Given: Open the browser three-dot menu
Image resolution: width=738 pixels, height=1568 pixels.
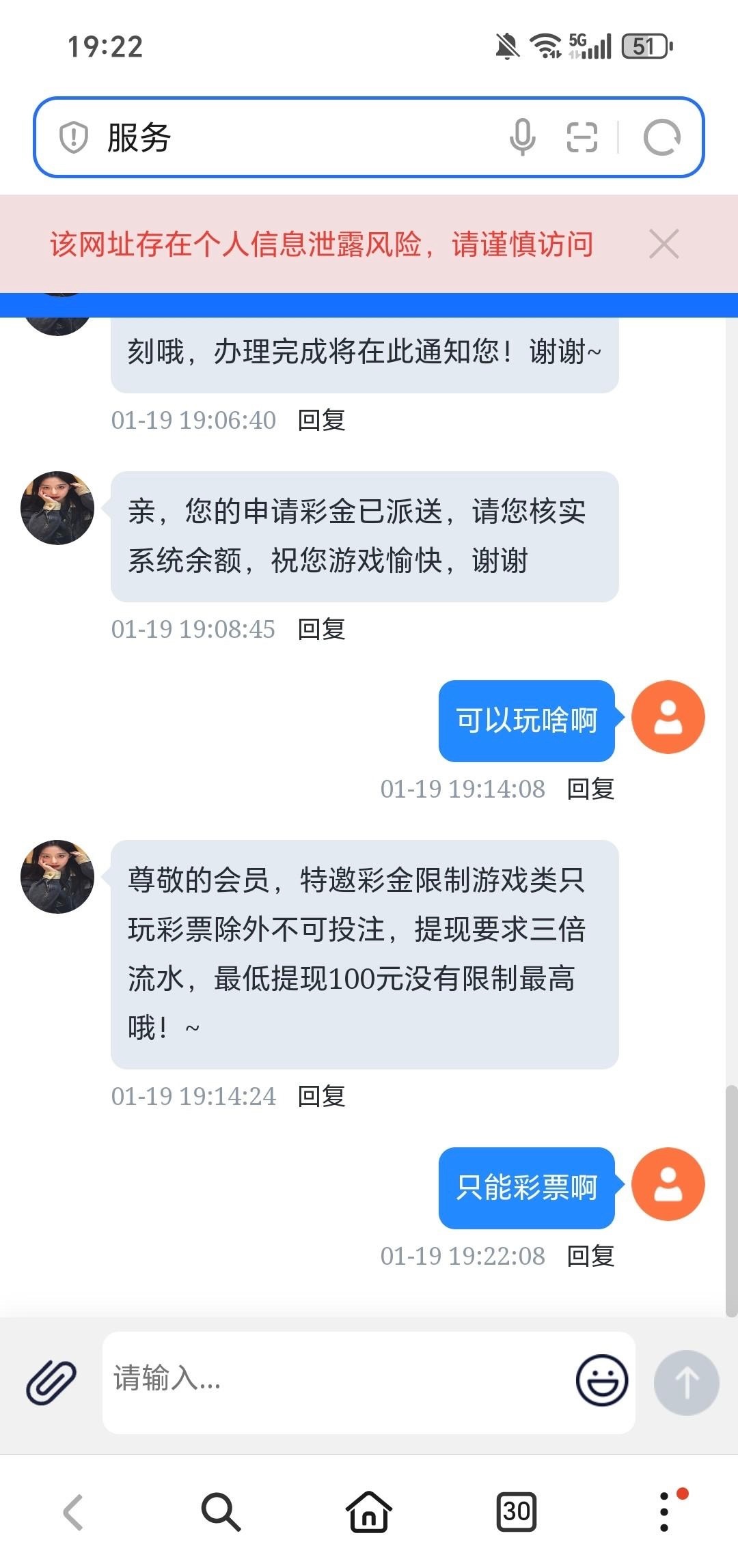Looking at the screenshot, I should tap(664, 1512).
